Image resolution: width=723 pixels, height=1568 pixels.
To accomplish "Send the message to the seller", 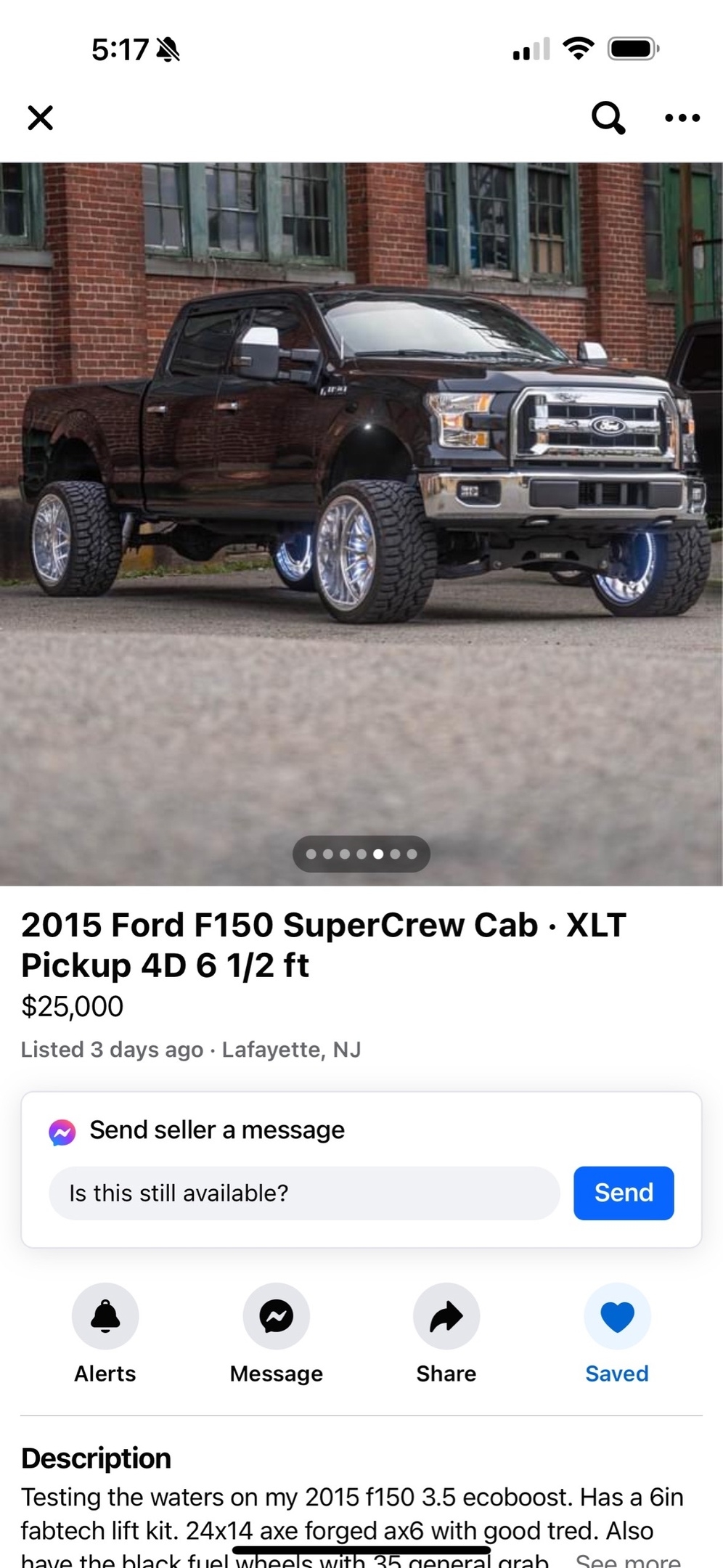I will [x=623, y=1193].
